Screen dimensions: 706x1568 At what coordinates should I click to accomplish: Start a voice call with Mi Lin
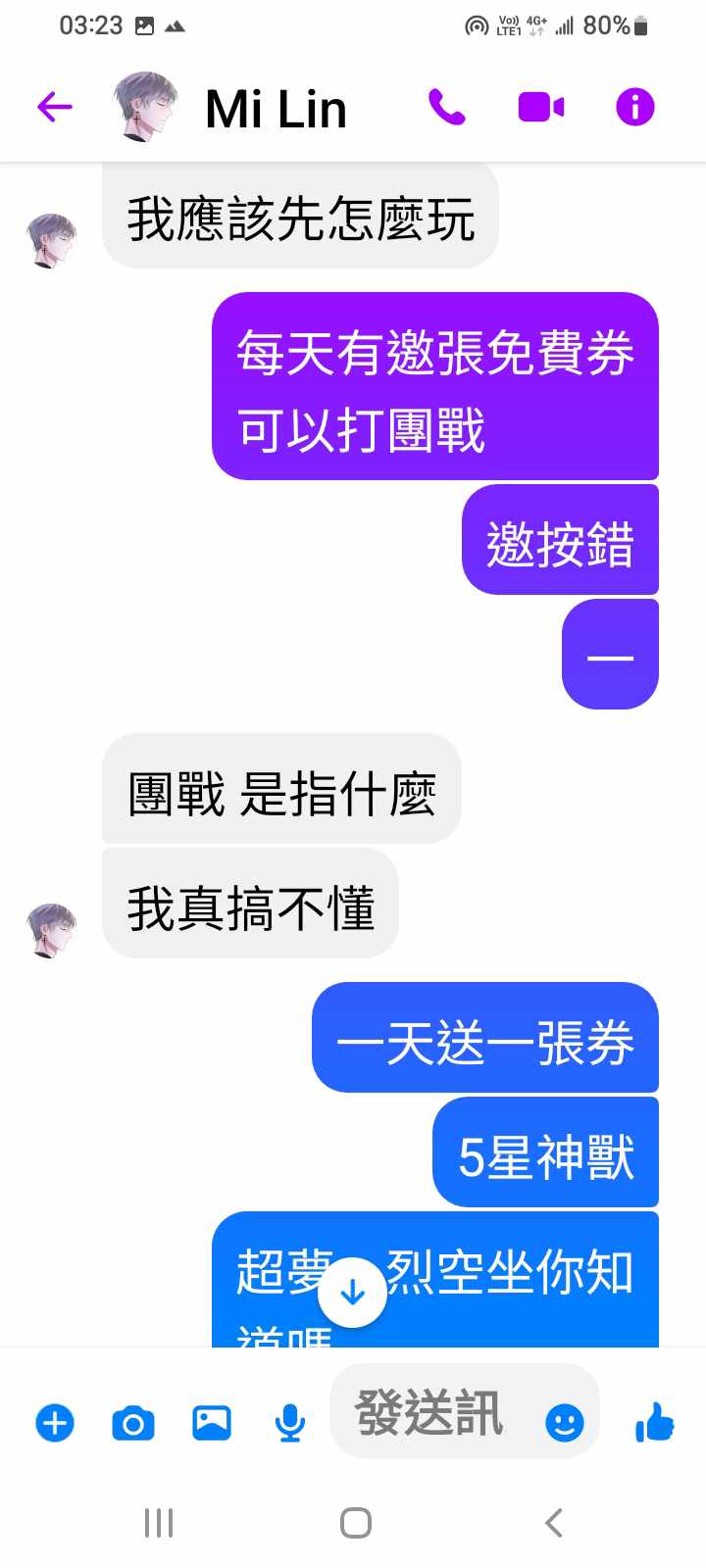(447, 107)
